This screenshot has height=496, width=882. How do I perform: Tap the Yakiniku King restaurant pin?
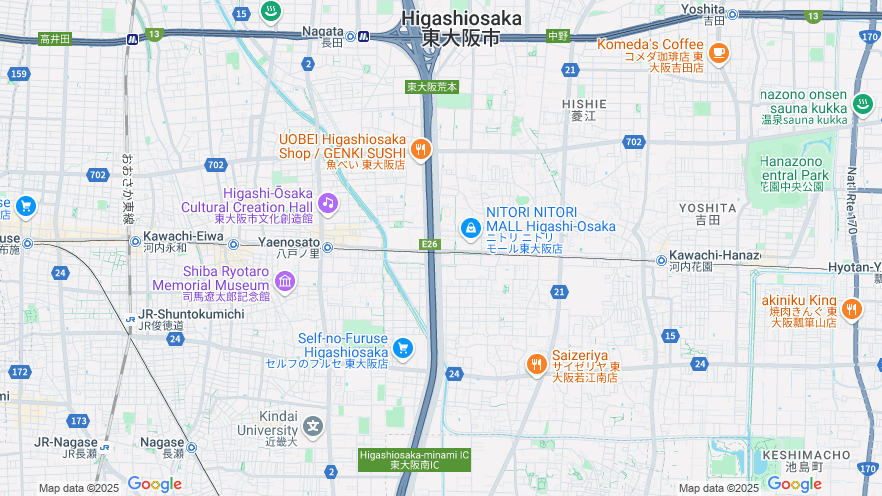click(851, 309)
